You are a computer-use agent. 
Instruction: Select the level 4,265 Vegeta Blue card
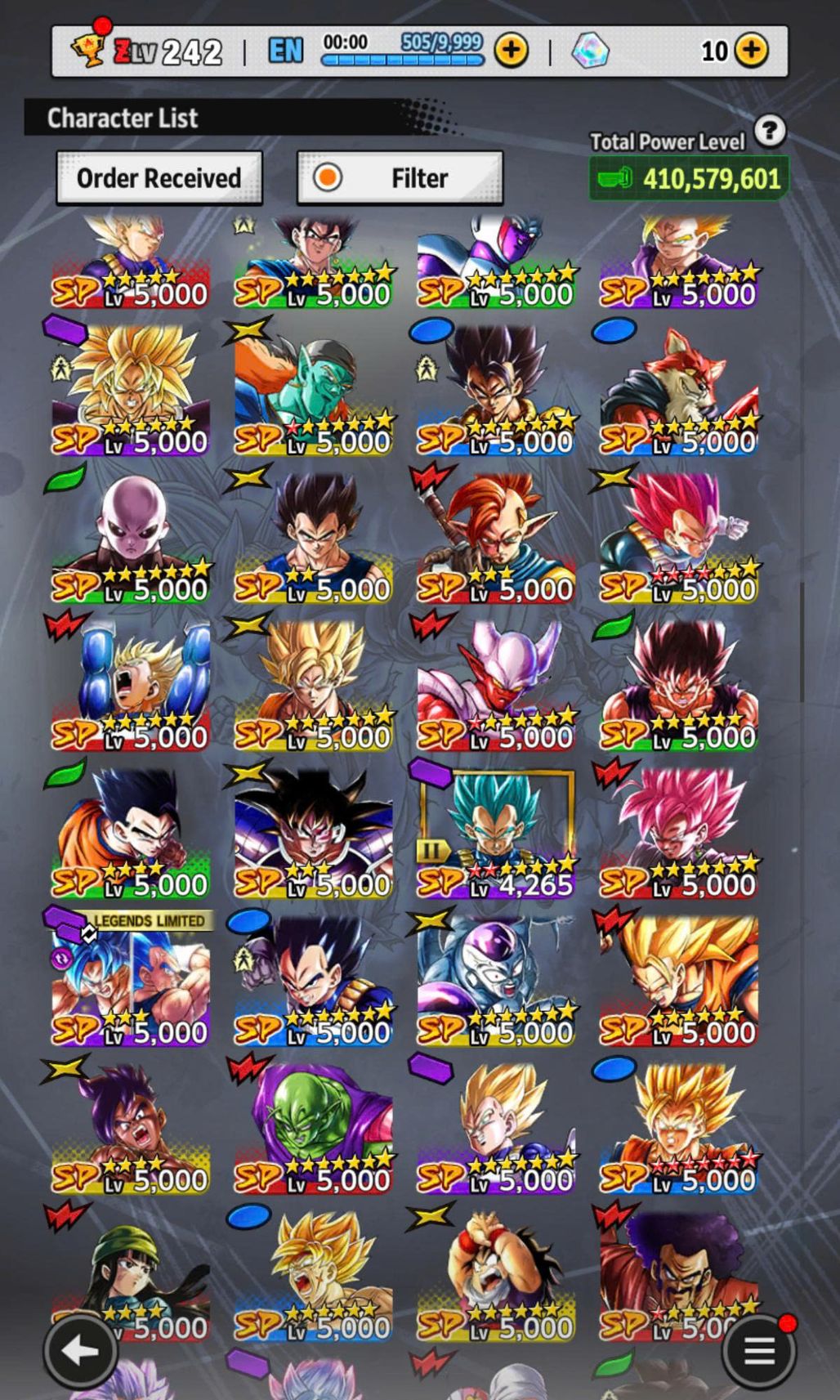pos(496,834)
